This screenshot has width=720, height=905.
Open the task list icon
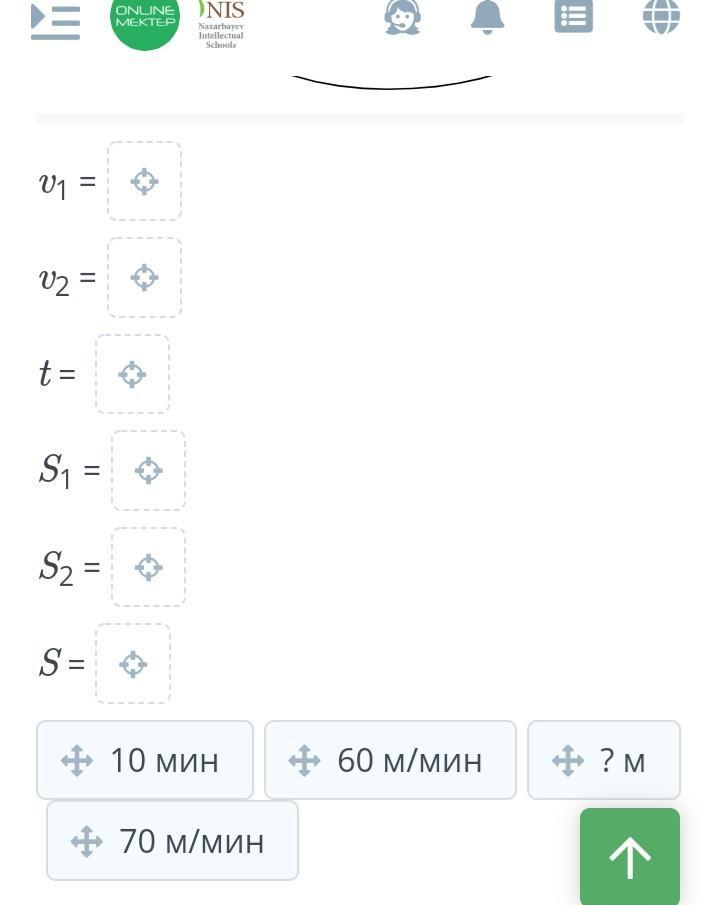[573, 16]
